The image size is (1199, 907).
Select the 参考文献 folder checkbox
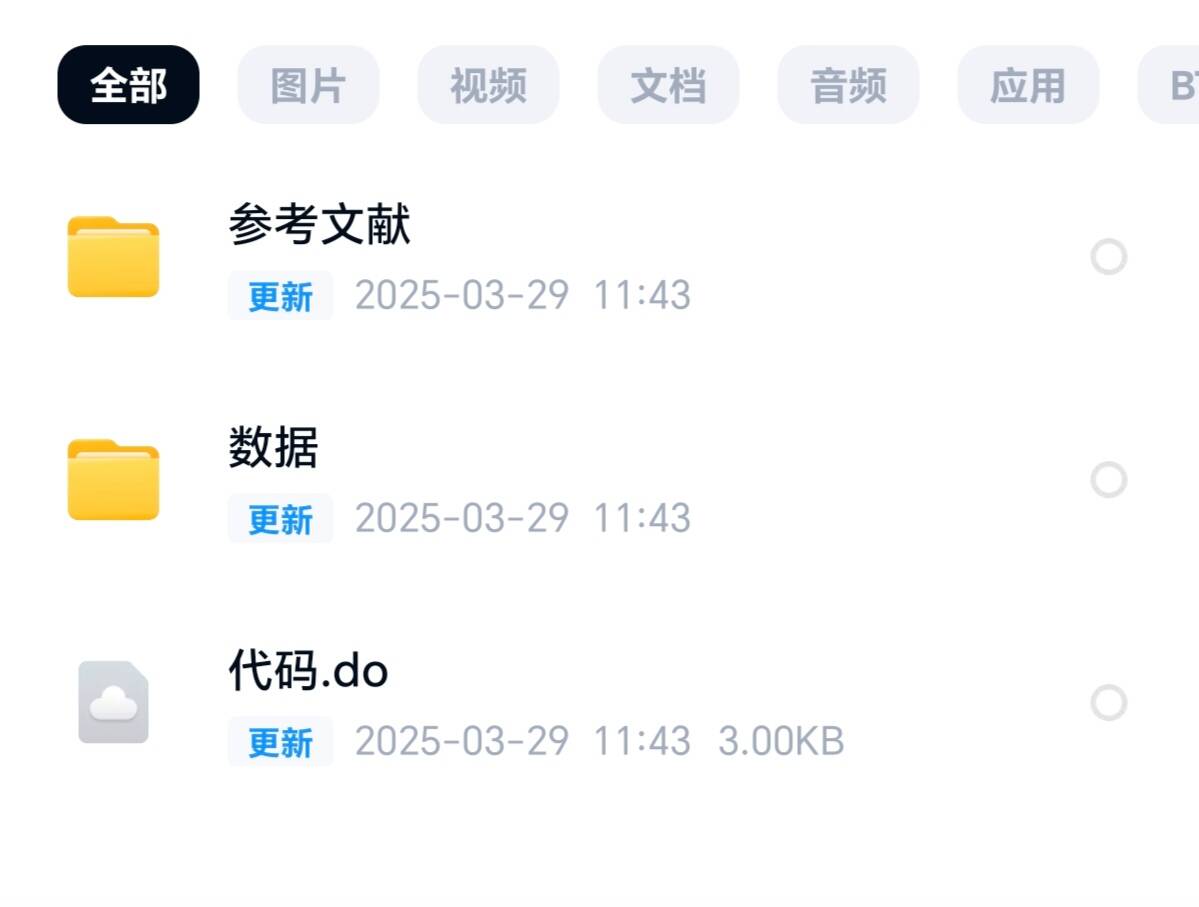coord(1108,257)
